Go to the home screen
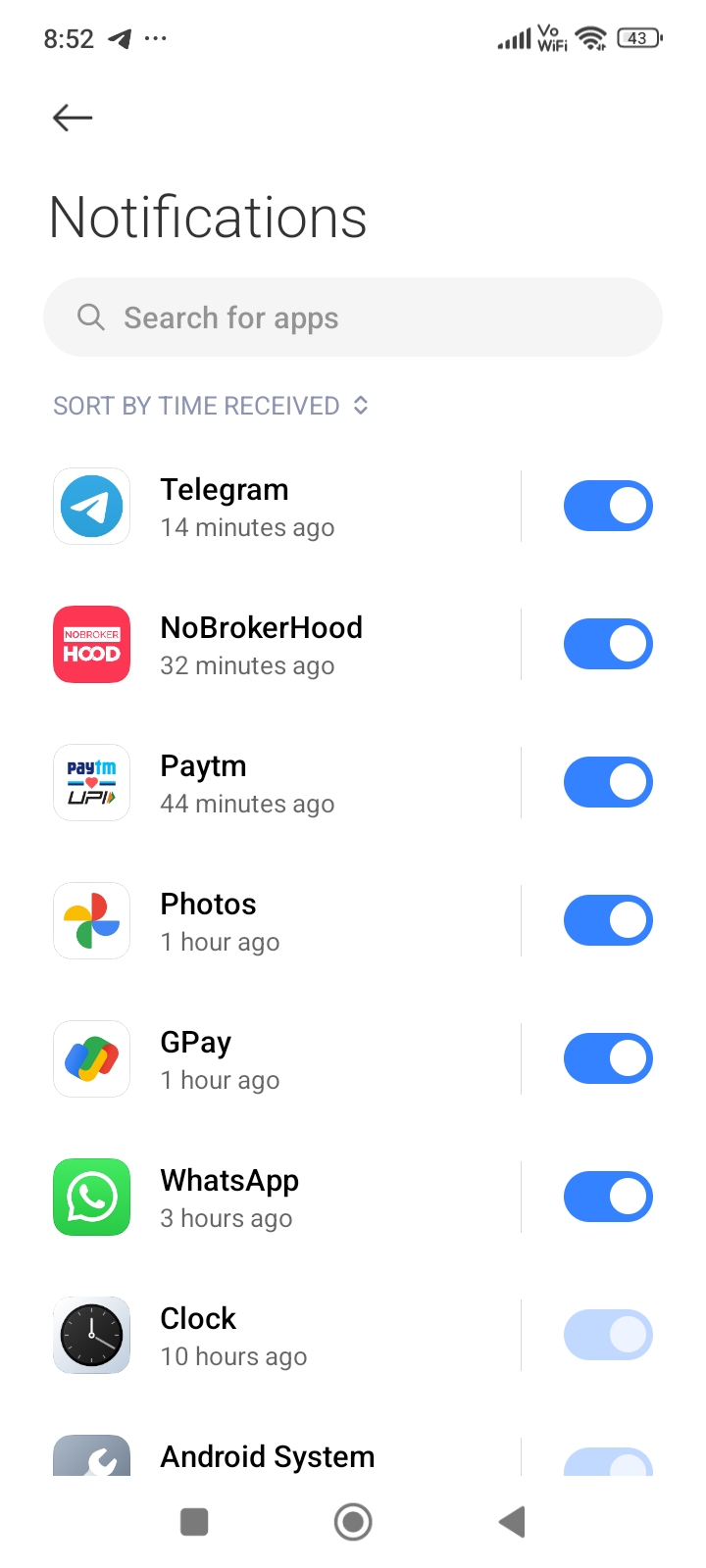Screen dimensions: 706x1568 tap(353, 1522)
